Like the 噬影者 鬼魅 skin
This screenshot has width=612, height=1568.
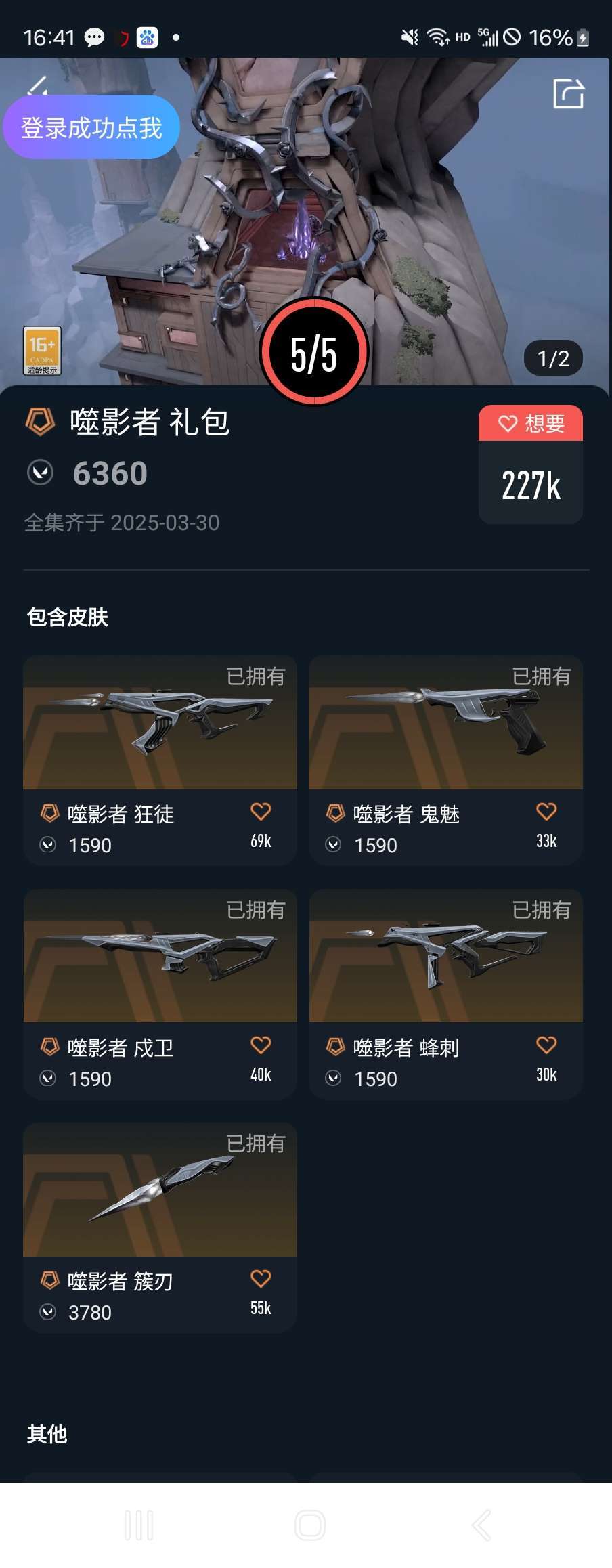[x=546, y=812]
